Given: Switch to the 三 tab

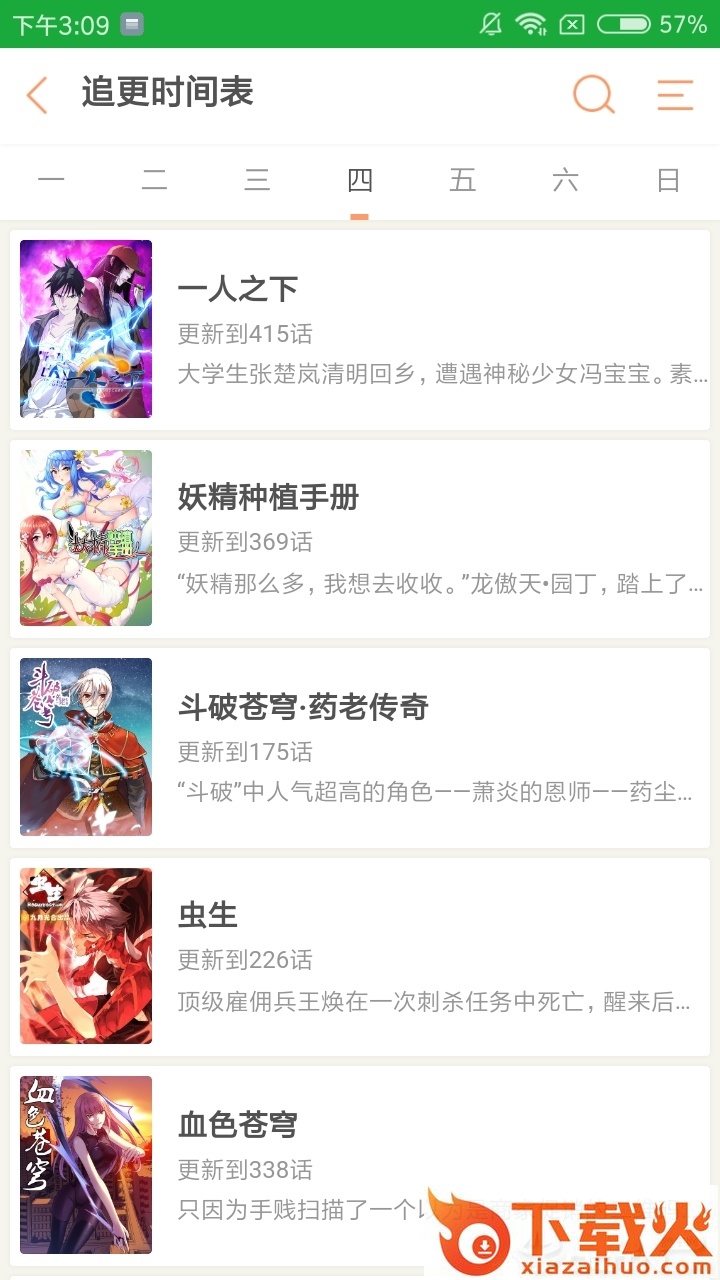Looking at the screenshot, I should coord(257,181).
